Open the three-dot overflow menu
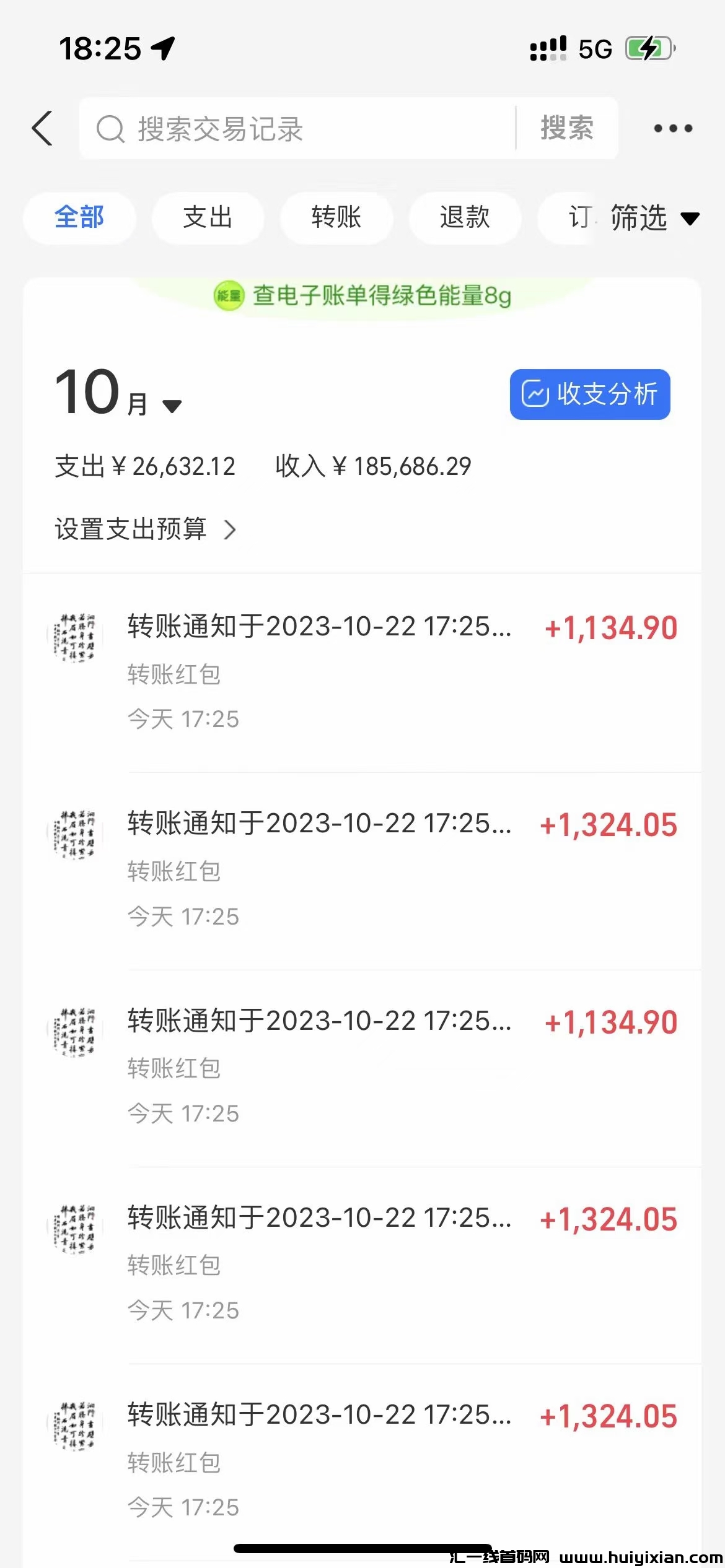 point(673,129)
